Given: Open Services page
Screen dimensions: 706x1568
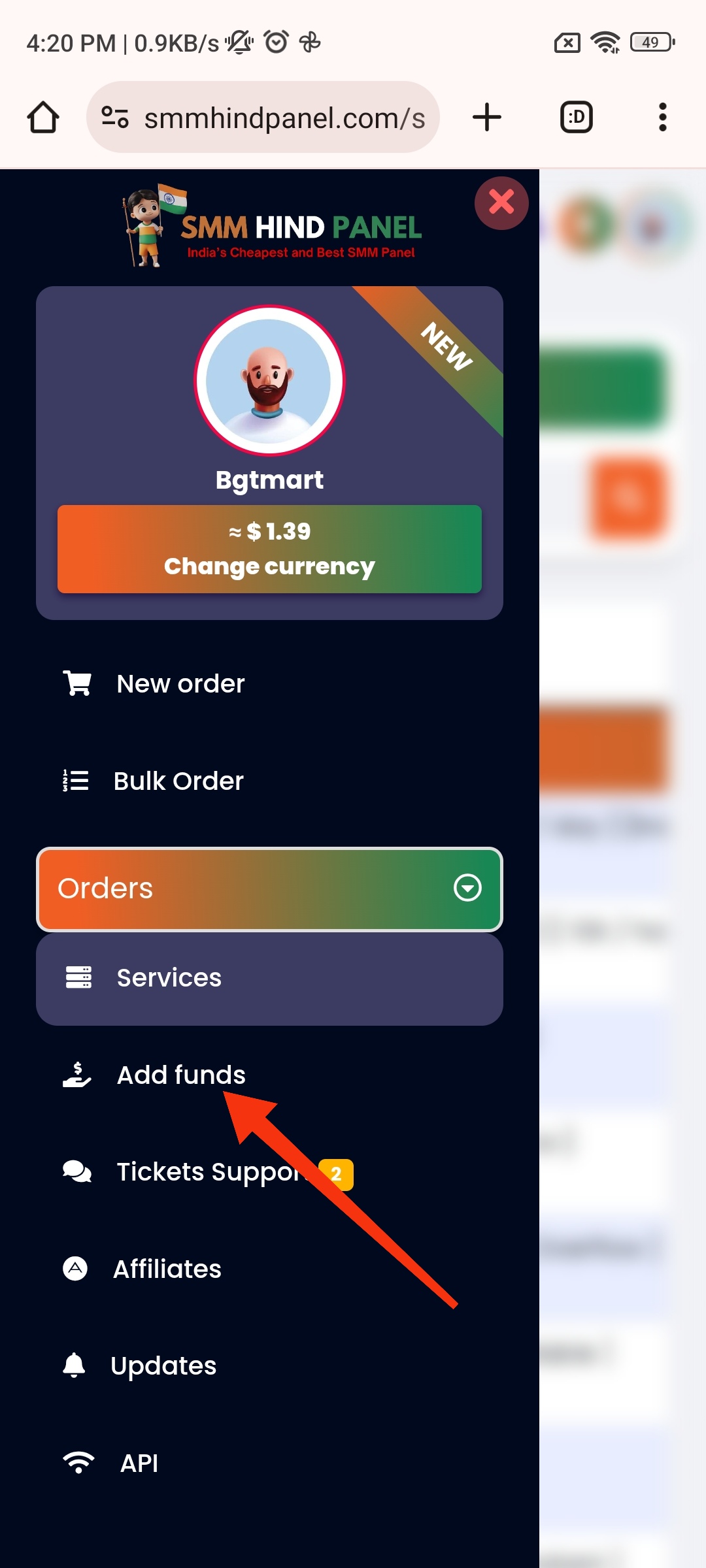Looking at the screenshot, I should (x=269, y=978).
